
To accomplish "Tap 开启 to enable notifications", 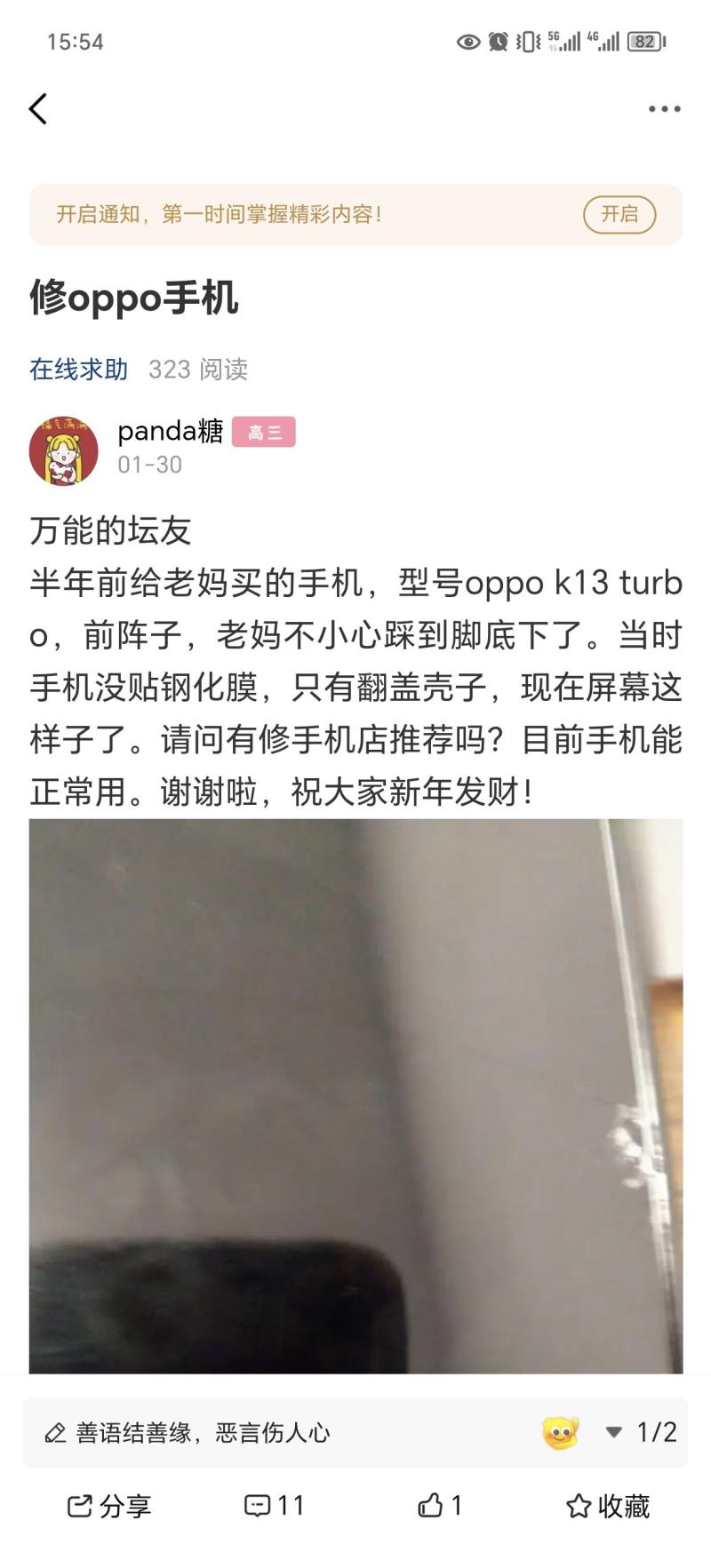I will click(x=619, y=214).
